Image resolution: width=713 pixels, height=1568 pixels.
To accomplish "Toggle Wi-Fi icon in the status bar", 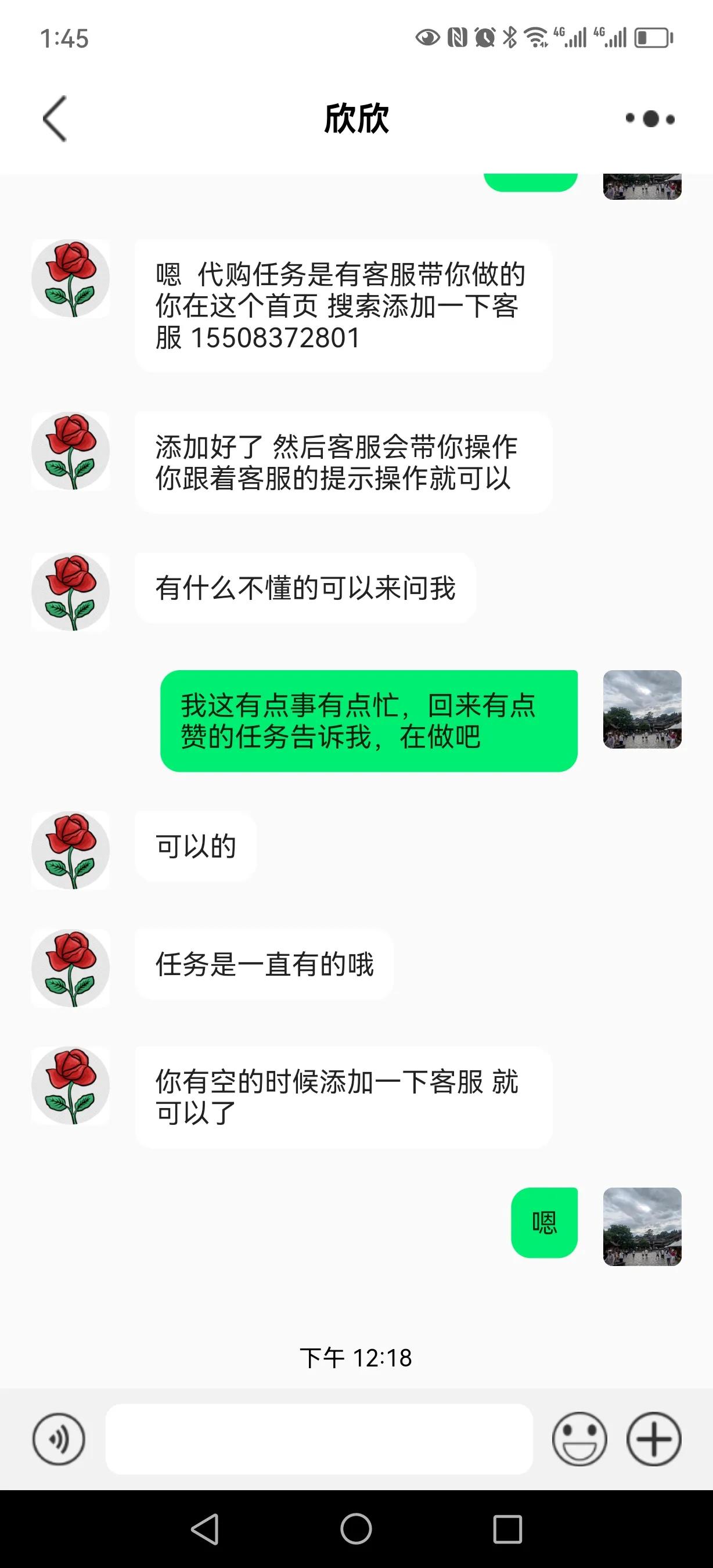I will tap(538, 38).
